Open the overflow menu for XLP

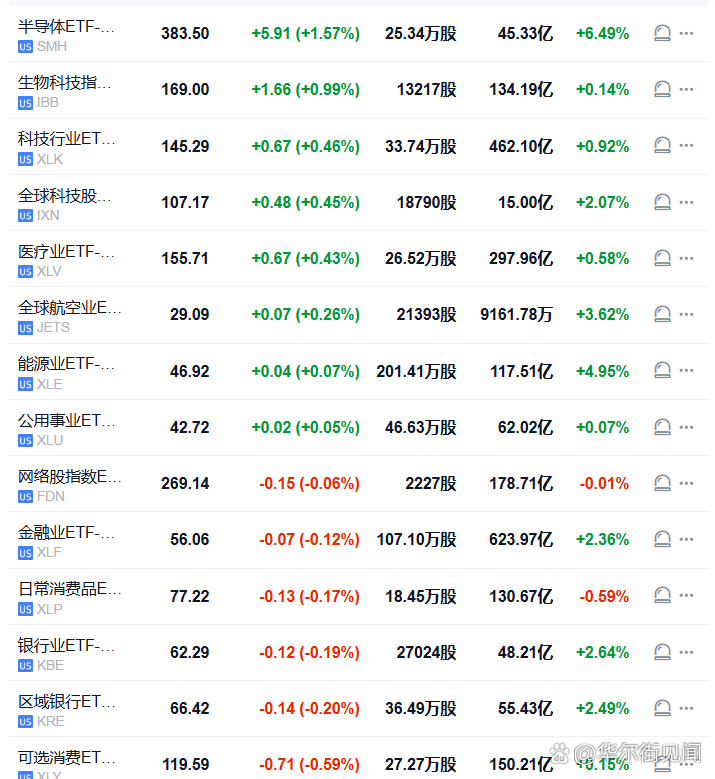686,597
